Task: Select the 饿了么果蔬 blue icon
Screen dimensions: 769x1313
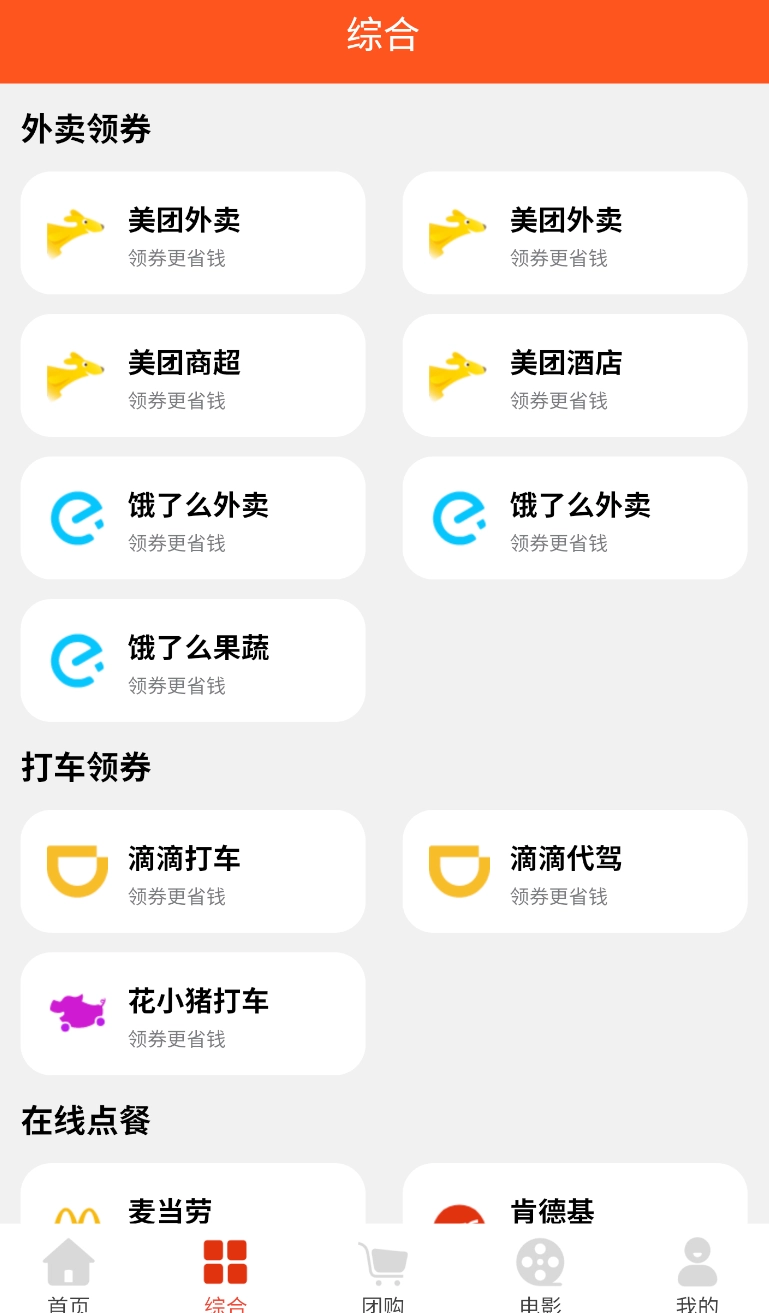Action: click(x=75, y=660)
